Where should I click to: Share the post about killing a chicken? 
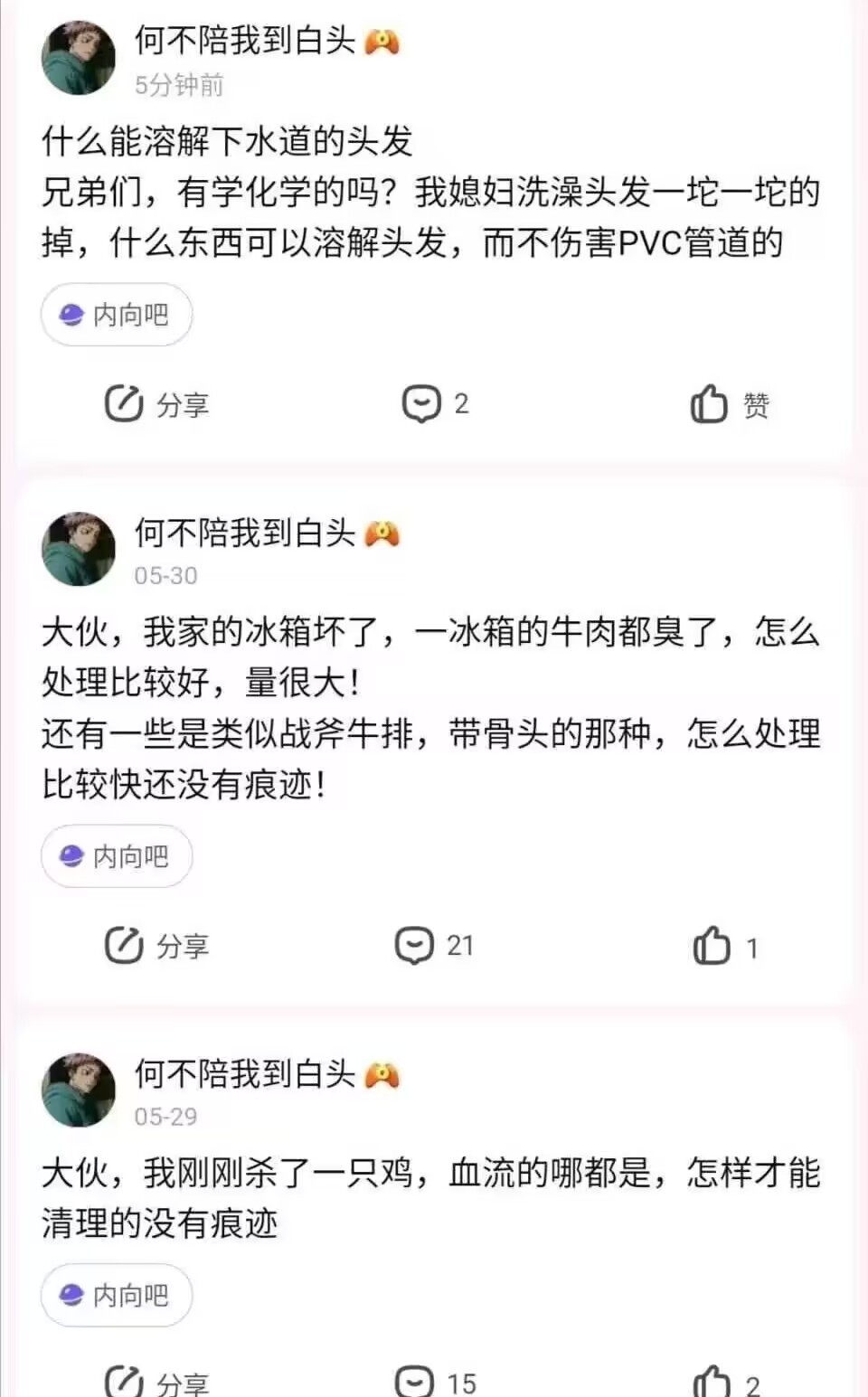click(156, 1383)
